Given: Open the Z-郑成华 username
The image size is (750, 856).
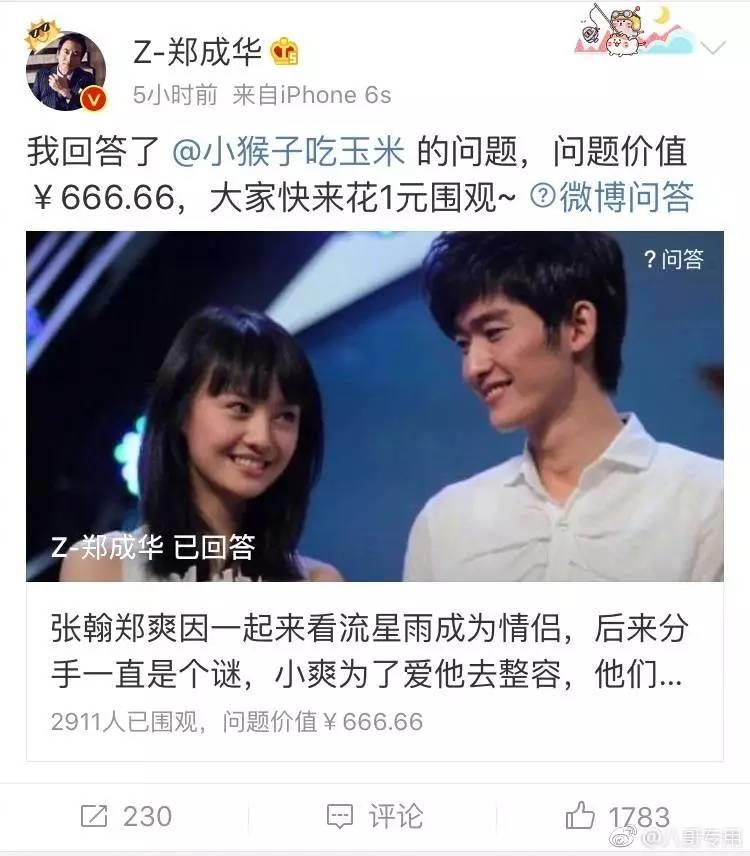Looking at the screenshot, I should (193, 51).
